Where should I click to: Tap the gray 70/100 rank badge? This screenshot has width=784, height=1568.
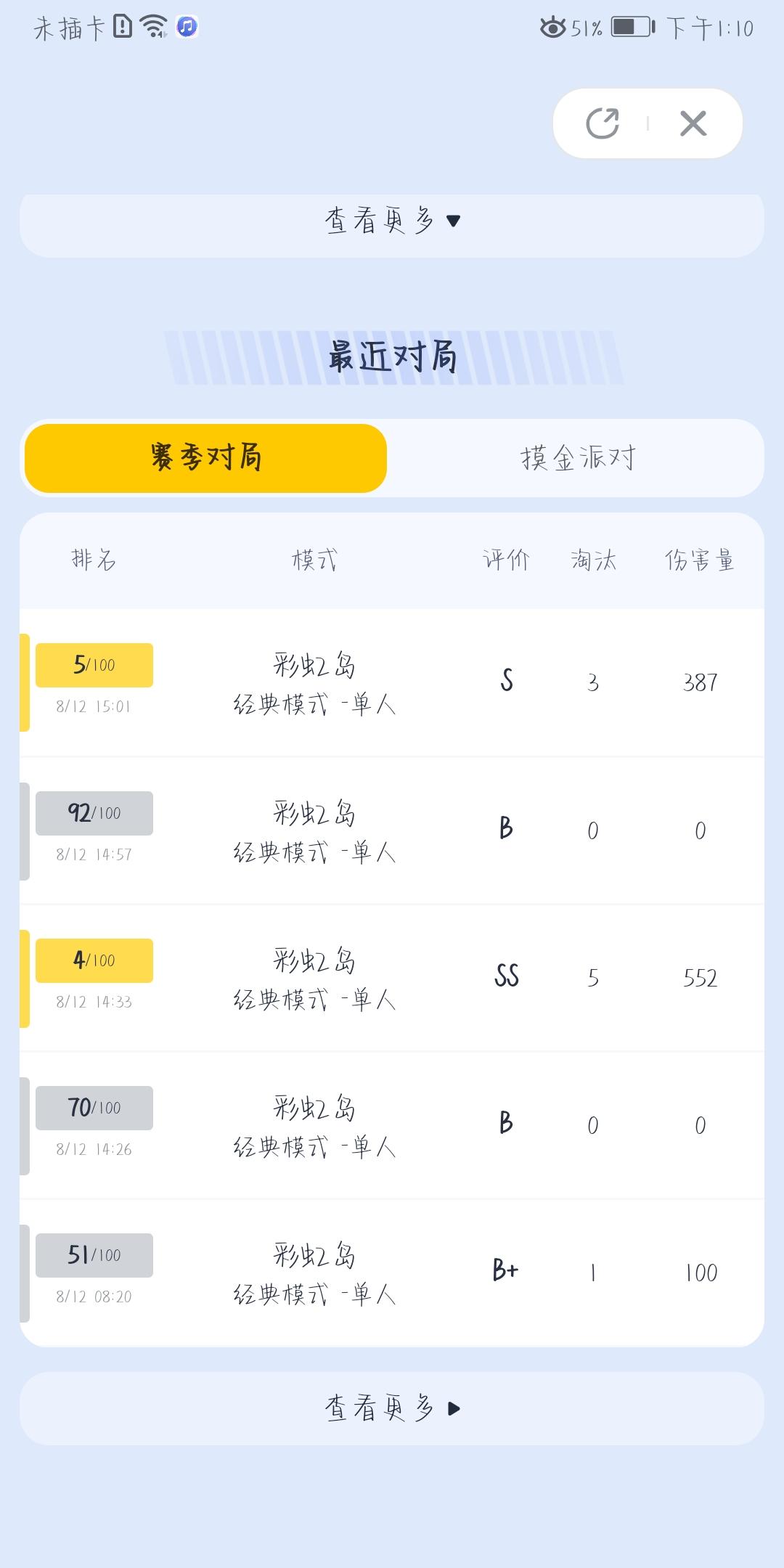point(94,1107)
